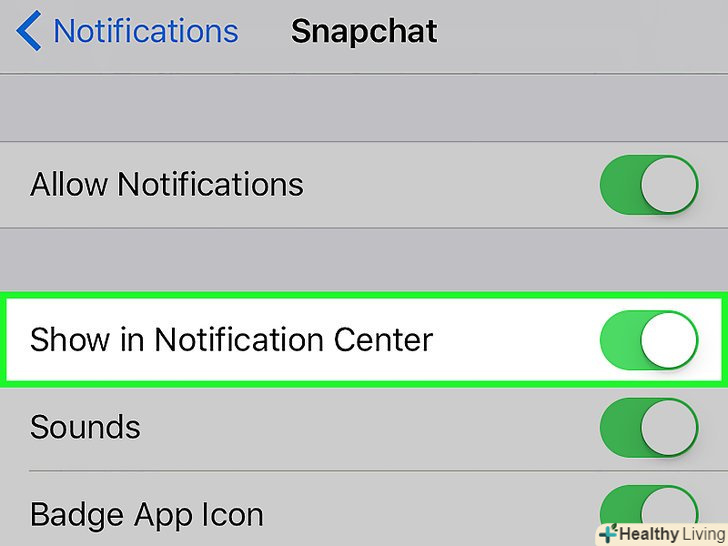Screen dimensions: 728x546
Task: Go back to Notifications settings
Action: coord(127,31)
